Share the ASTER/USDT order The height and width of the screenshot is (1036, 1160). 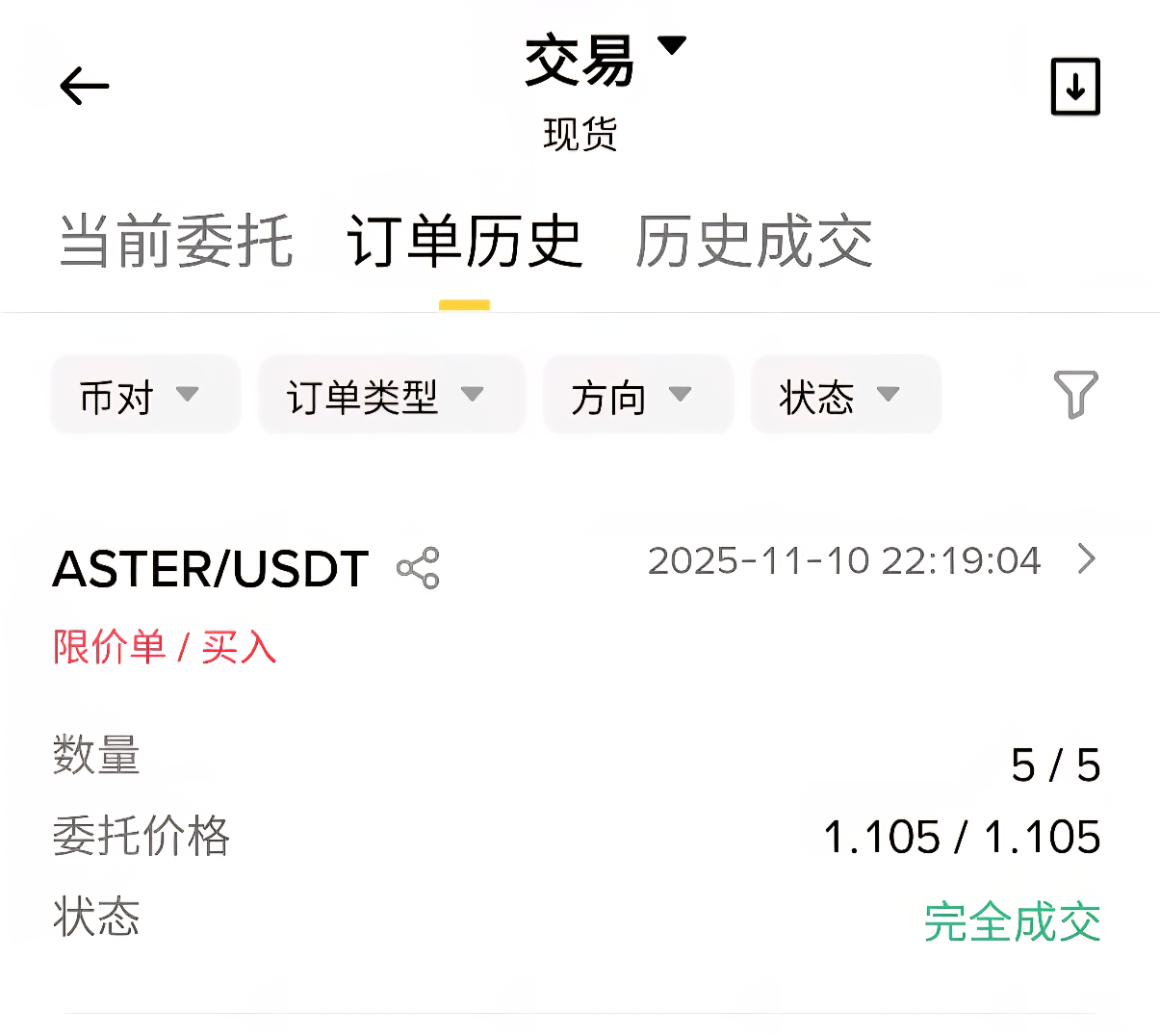coord(418,568)
